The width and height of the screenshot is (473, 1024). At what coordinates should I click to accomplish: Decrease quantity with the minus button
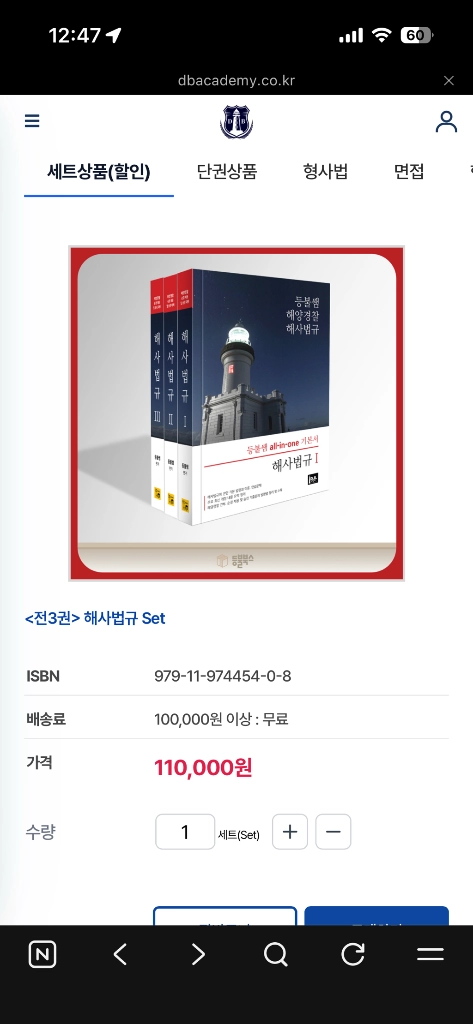(333, 832)
